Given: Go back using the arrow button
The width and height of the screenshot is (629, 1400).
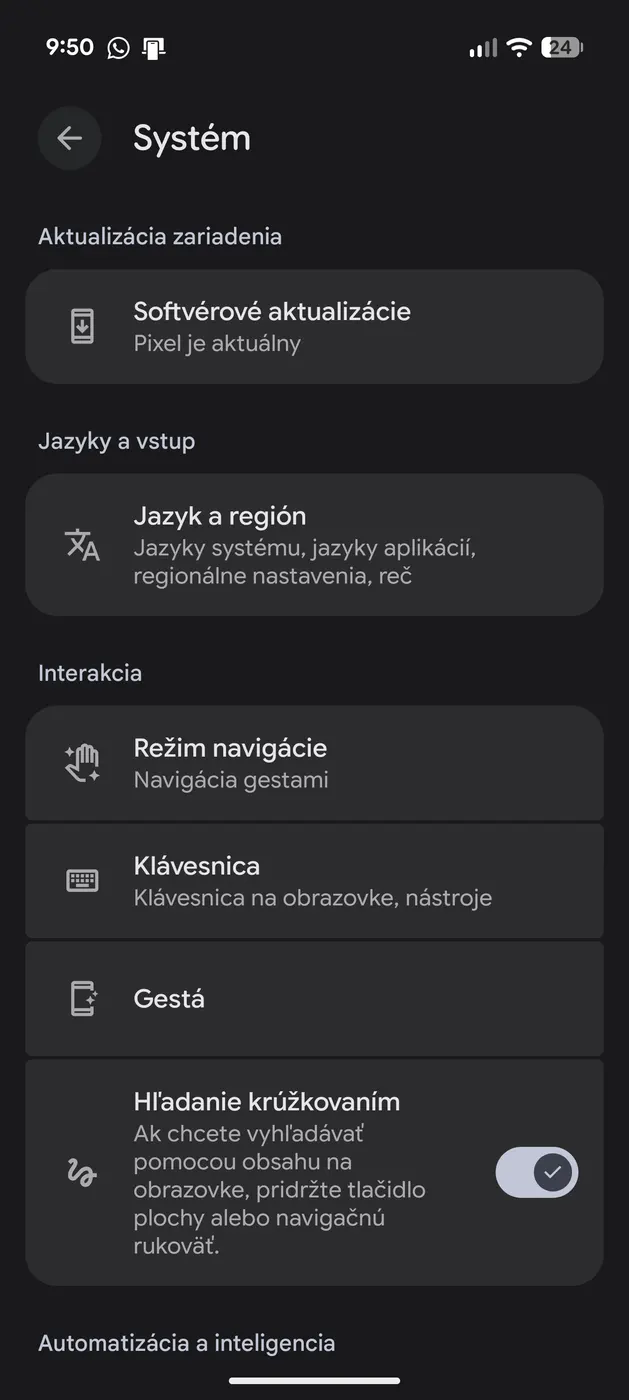Looking at the screenshot, I should point(69,138).
